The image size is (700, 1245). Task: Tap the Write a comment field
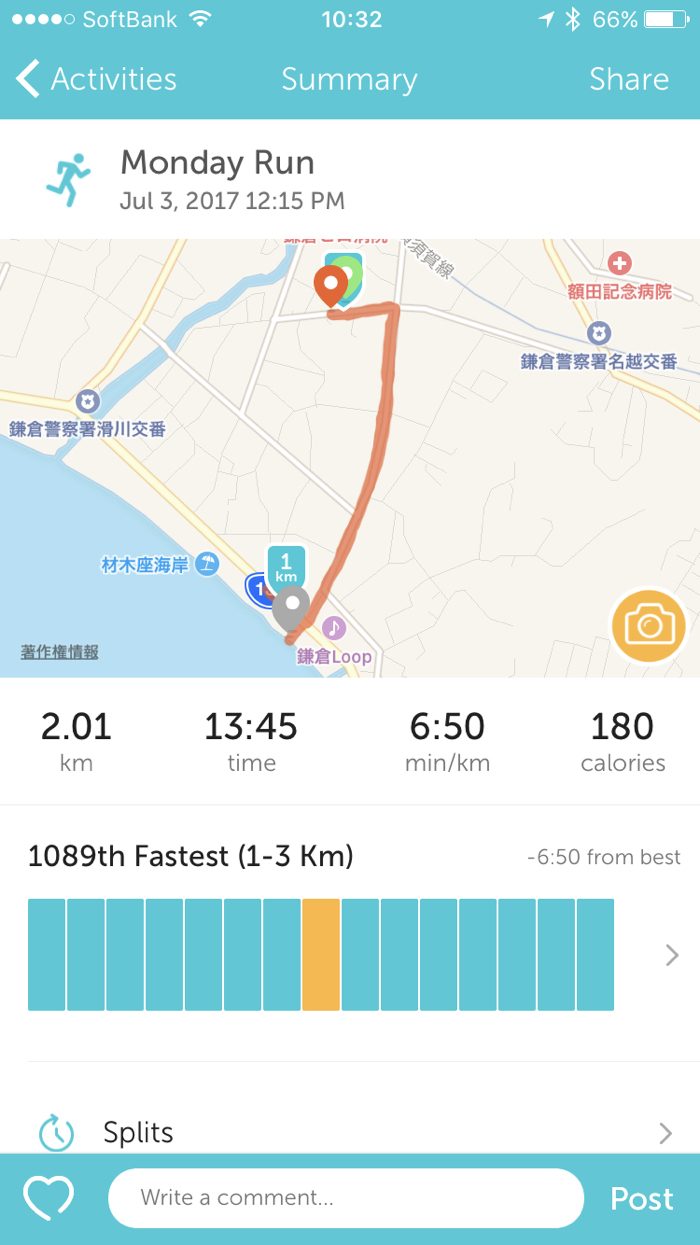tap(345, 1198)
